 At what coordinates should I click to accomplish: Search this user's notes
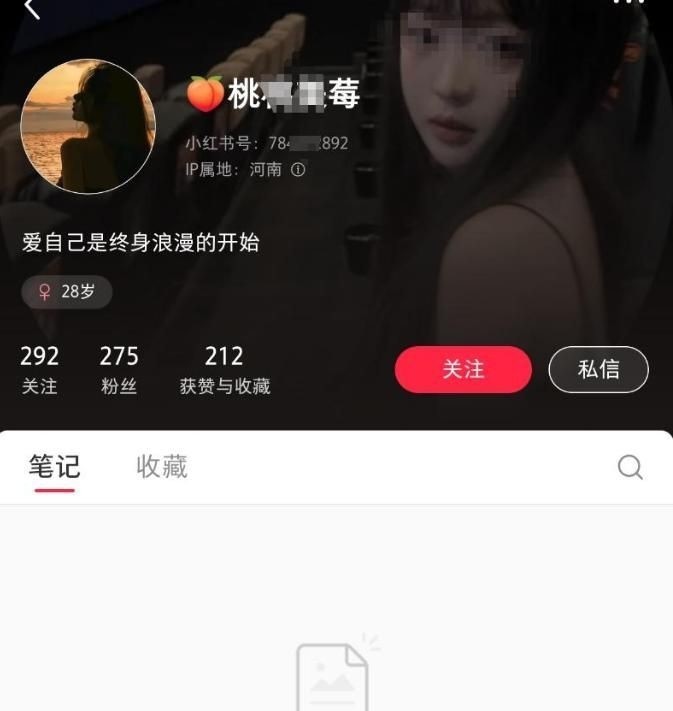pyautogui.click(x=630, y=467)
